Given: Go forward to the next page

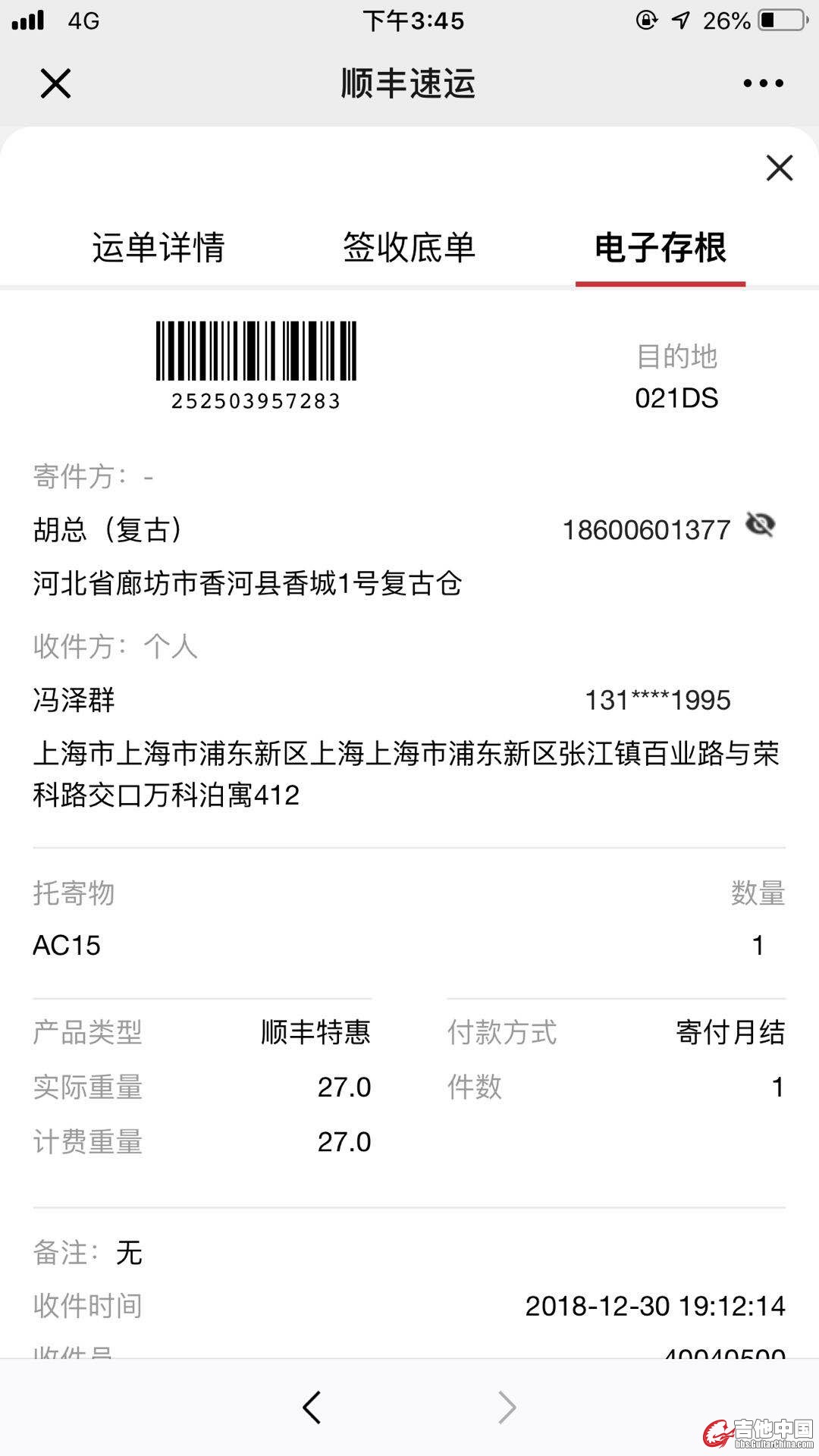Looking at the screenshot, I should (507, 1407).
